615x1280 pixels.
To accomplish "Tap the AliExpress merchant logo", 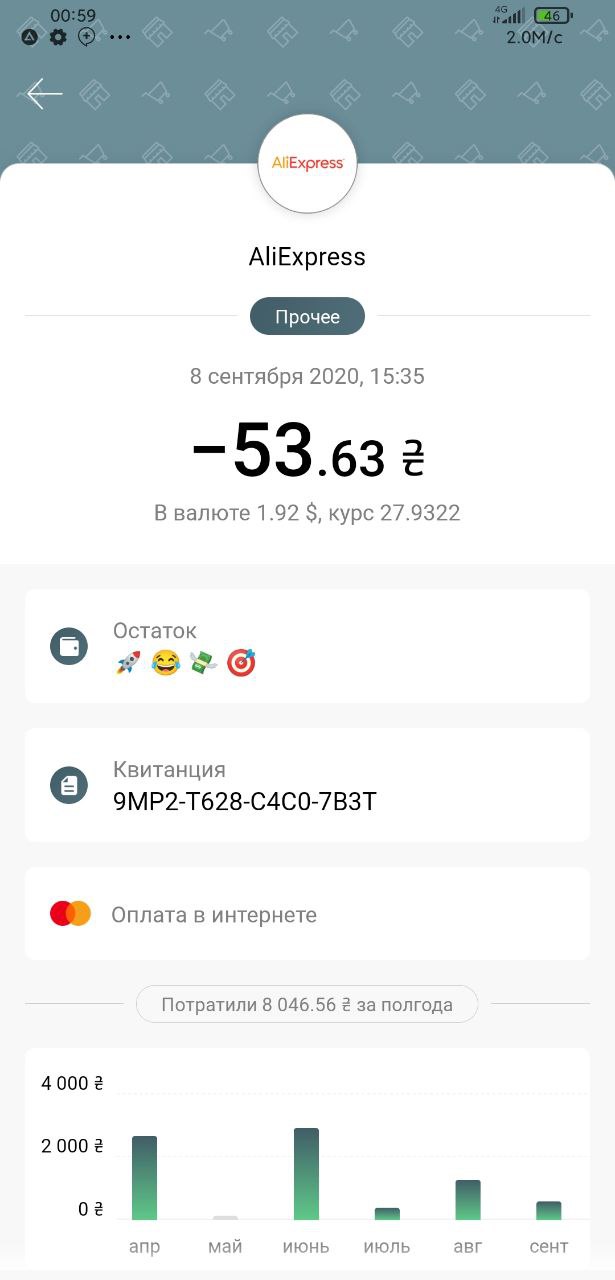I will (308, 163).
